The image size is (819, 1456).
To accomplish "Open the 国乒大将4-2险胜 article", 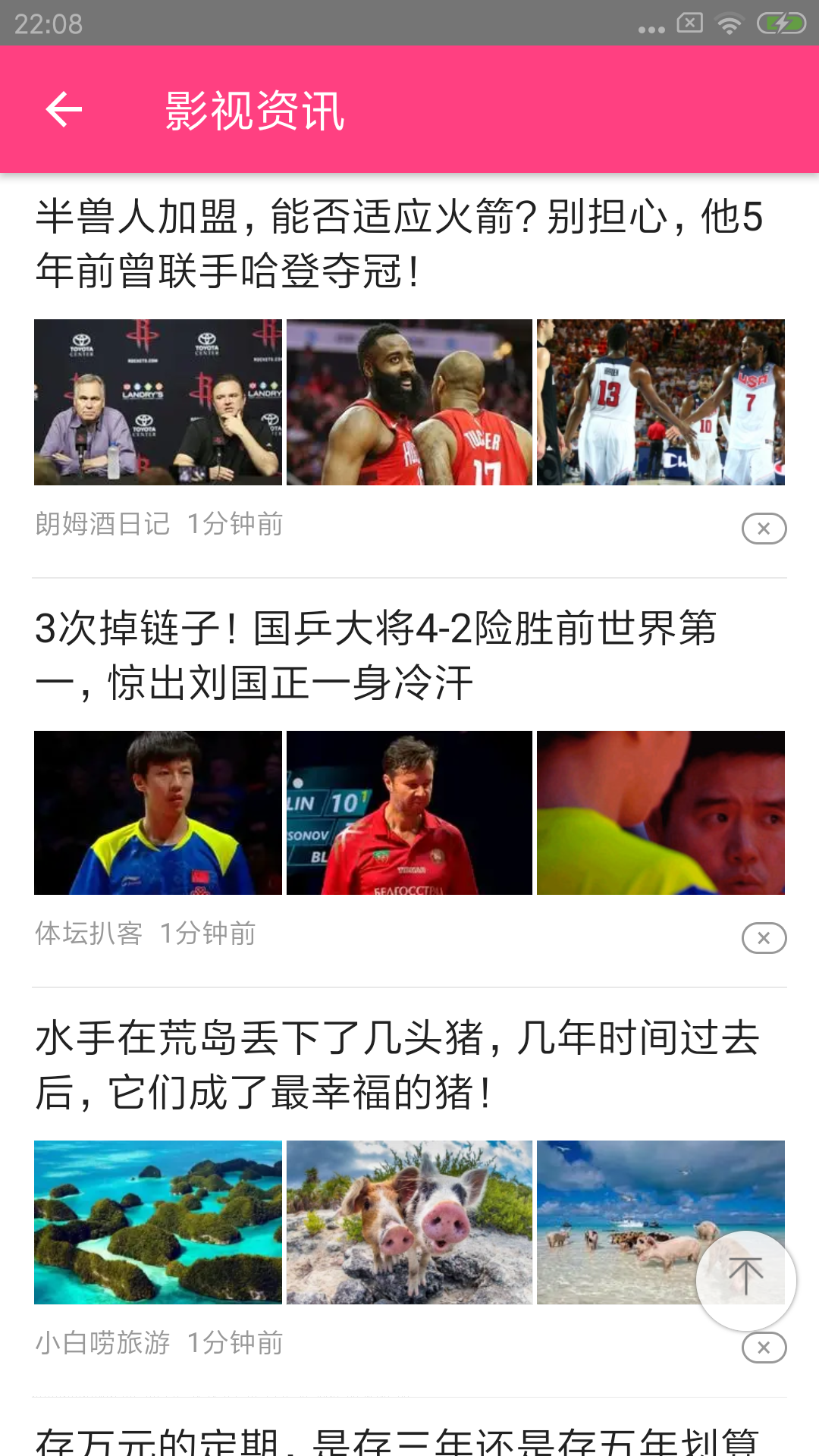I will (x=376, y=655).
